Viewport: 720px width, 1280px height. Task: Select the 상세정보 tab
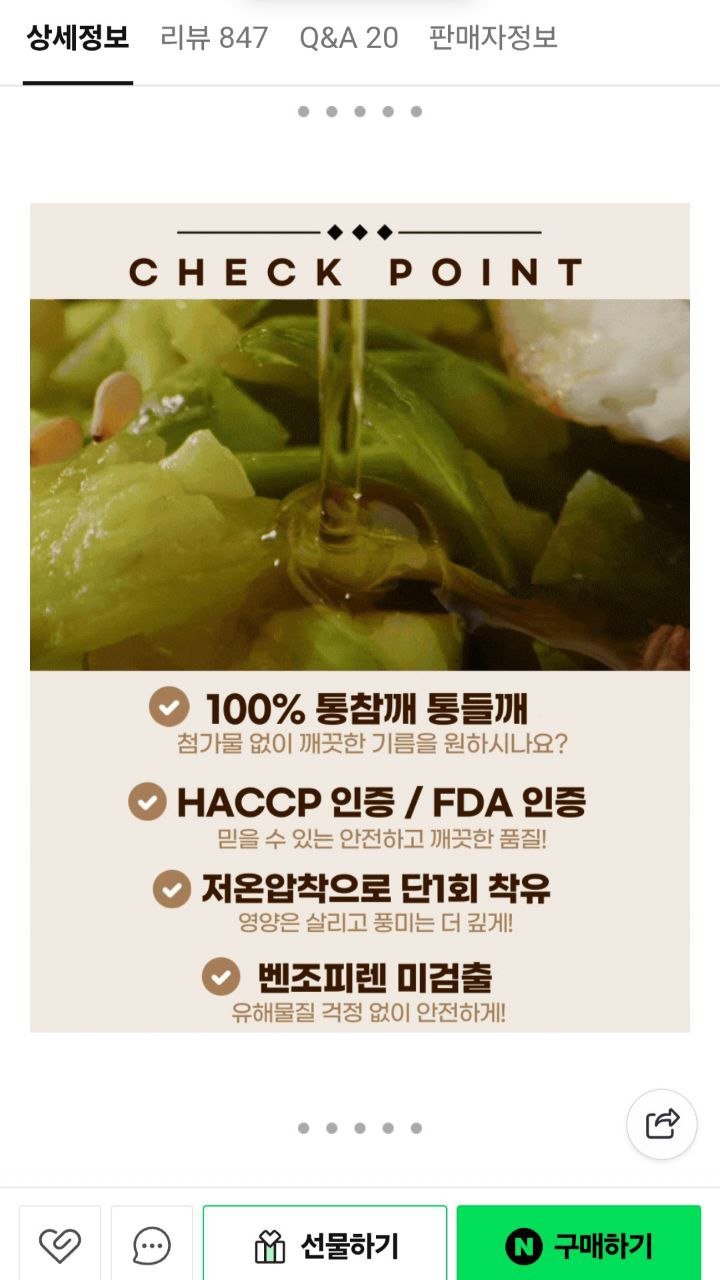[78, 38]
